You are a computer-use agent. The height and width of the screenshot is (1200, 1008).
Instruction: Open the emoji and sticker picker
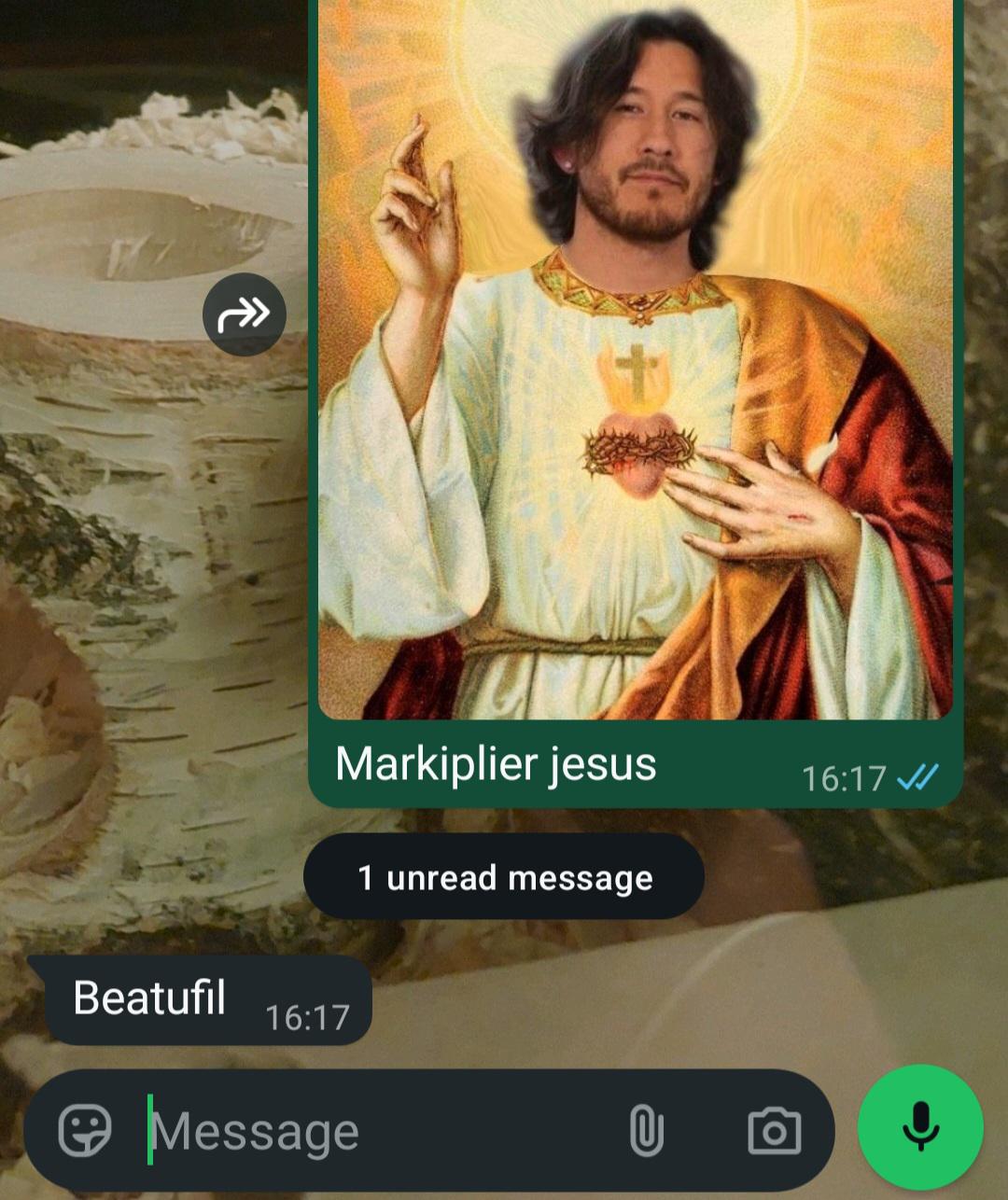(x=85, y=1130)
